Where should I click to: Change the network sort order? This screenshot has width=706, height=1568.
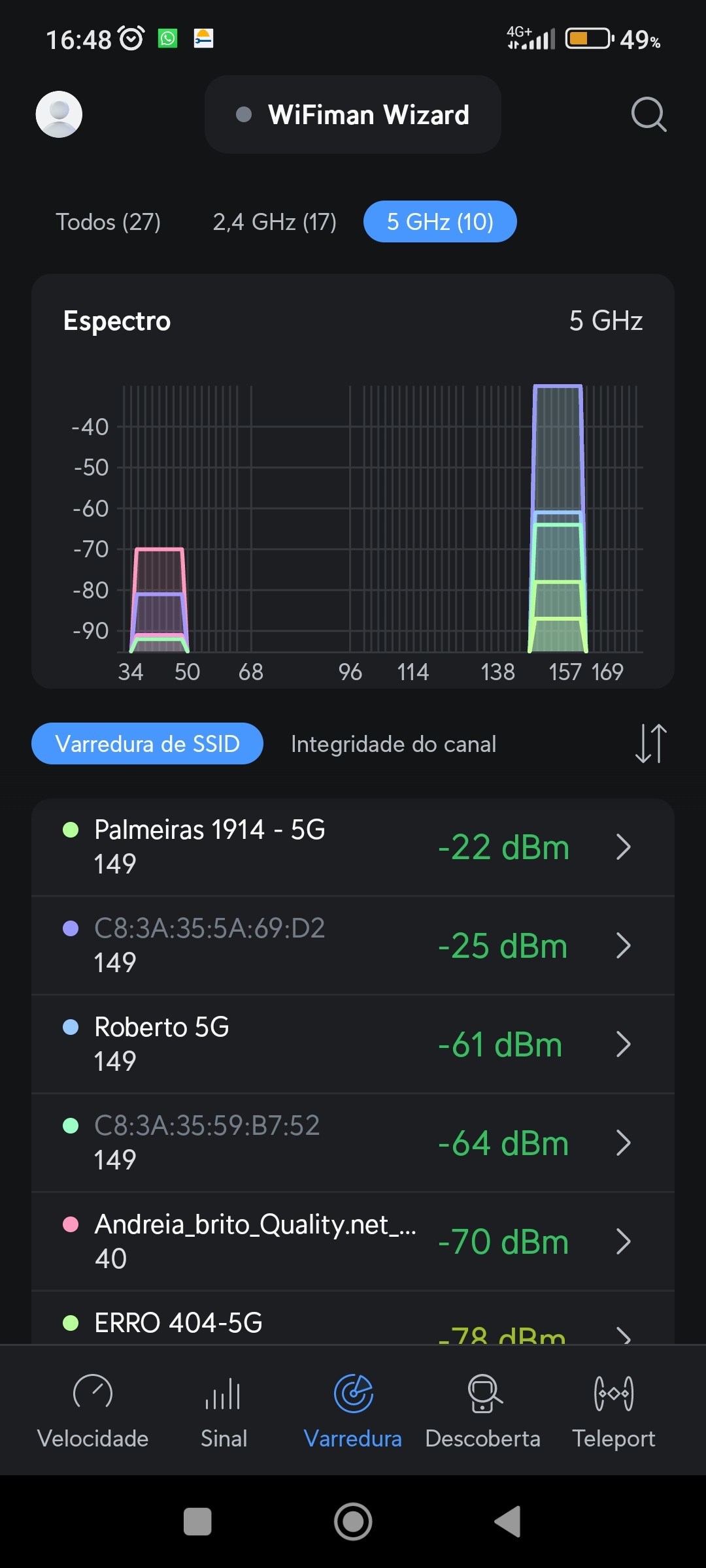(x=650, y=743)
